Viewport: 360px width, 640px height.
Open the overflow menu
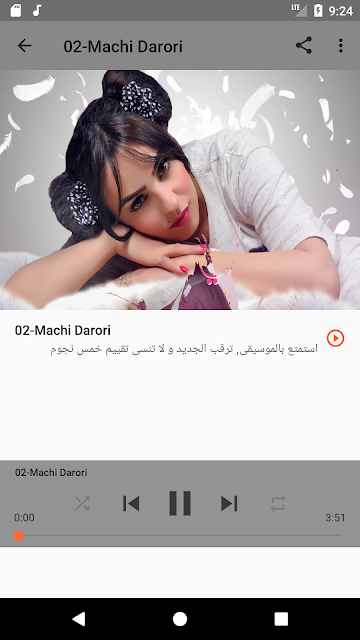pyautogui.click(x=340, y=45)
